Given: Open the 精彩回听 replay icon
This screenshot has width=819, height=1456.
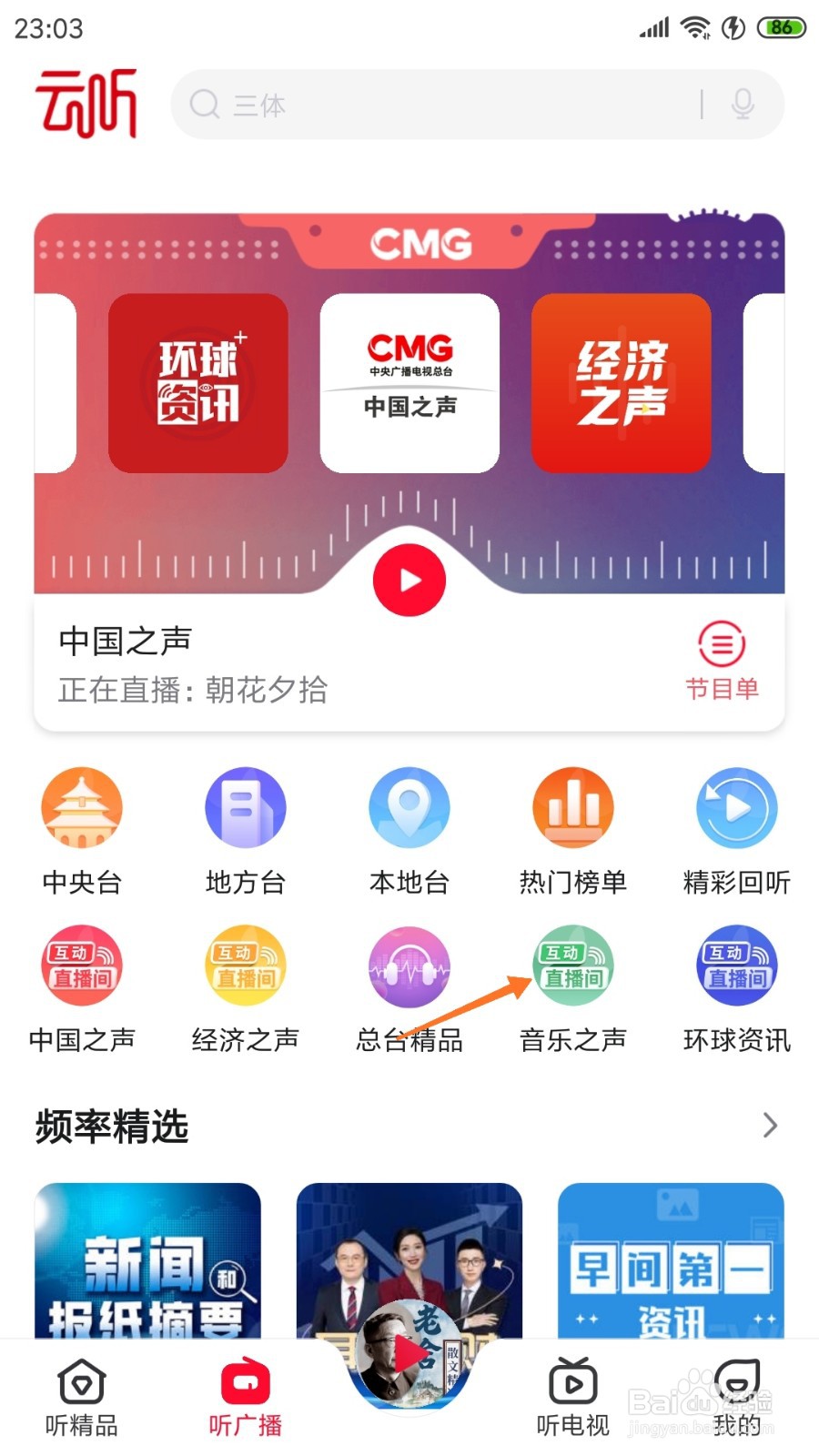Looking at the screenshot, I should (736, 808).
